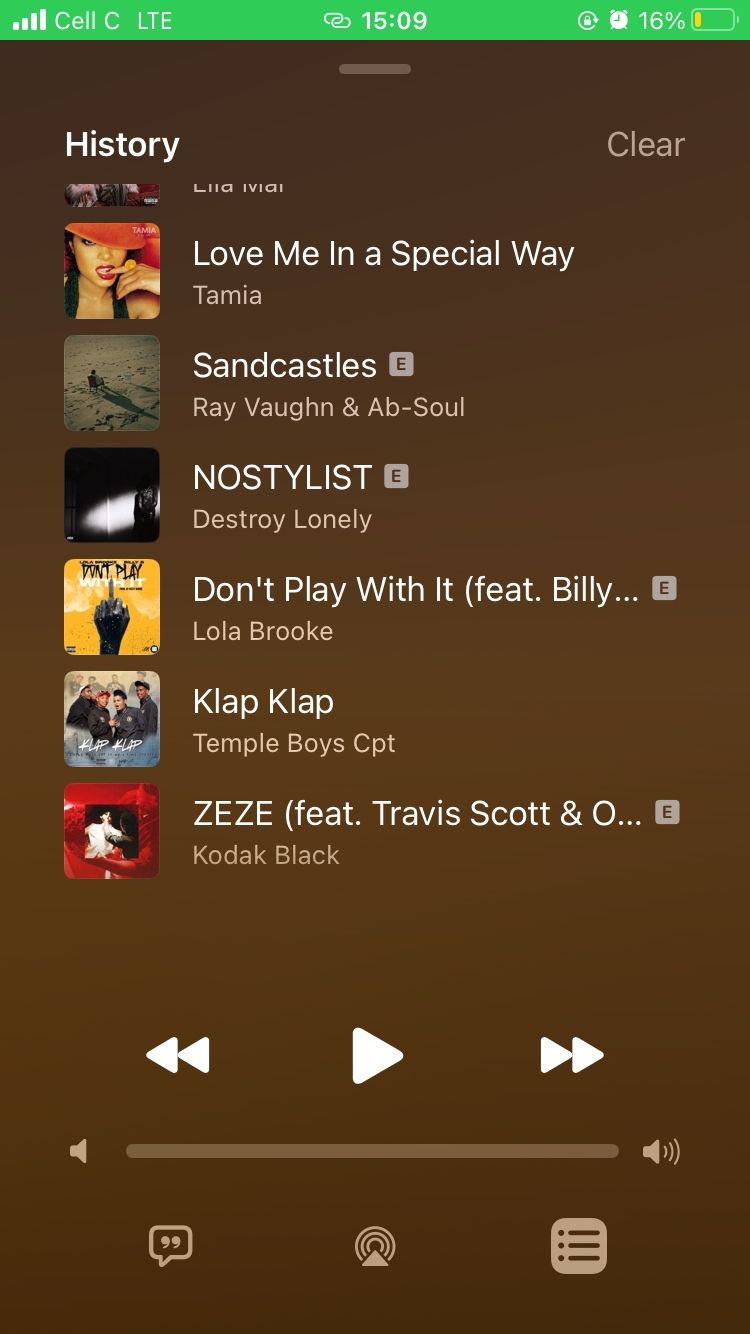Tap the AirPlay streaming icon
The width and height of the screenshot is (750, 1334).
point(375,1245)
